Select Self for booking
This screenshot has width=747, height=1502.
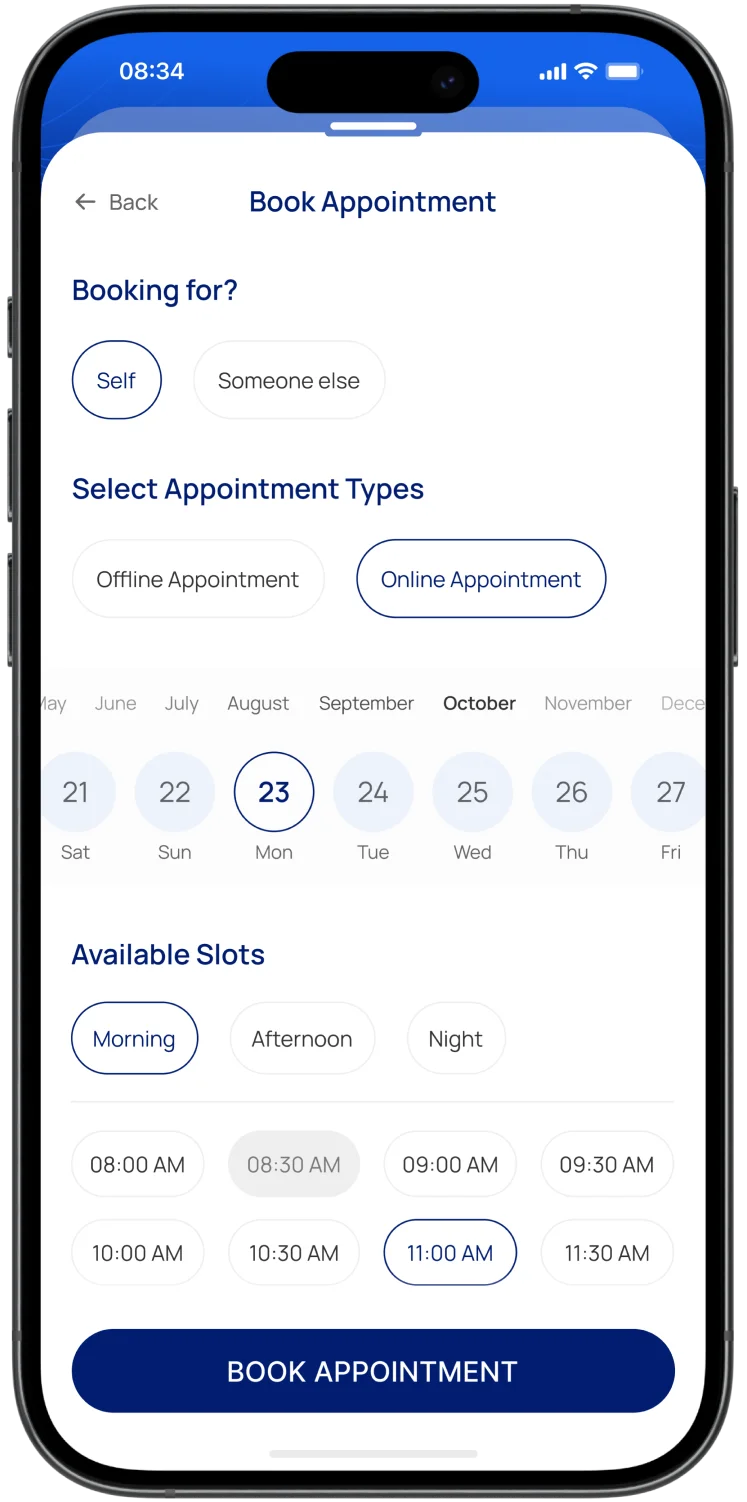pyautogui.click(x=116, y=380)
